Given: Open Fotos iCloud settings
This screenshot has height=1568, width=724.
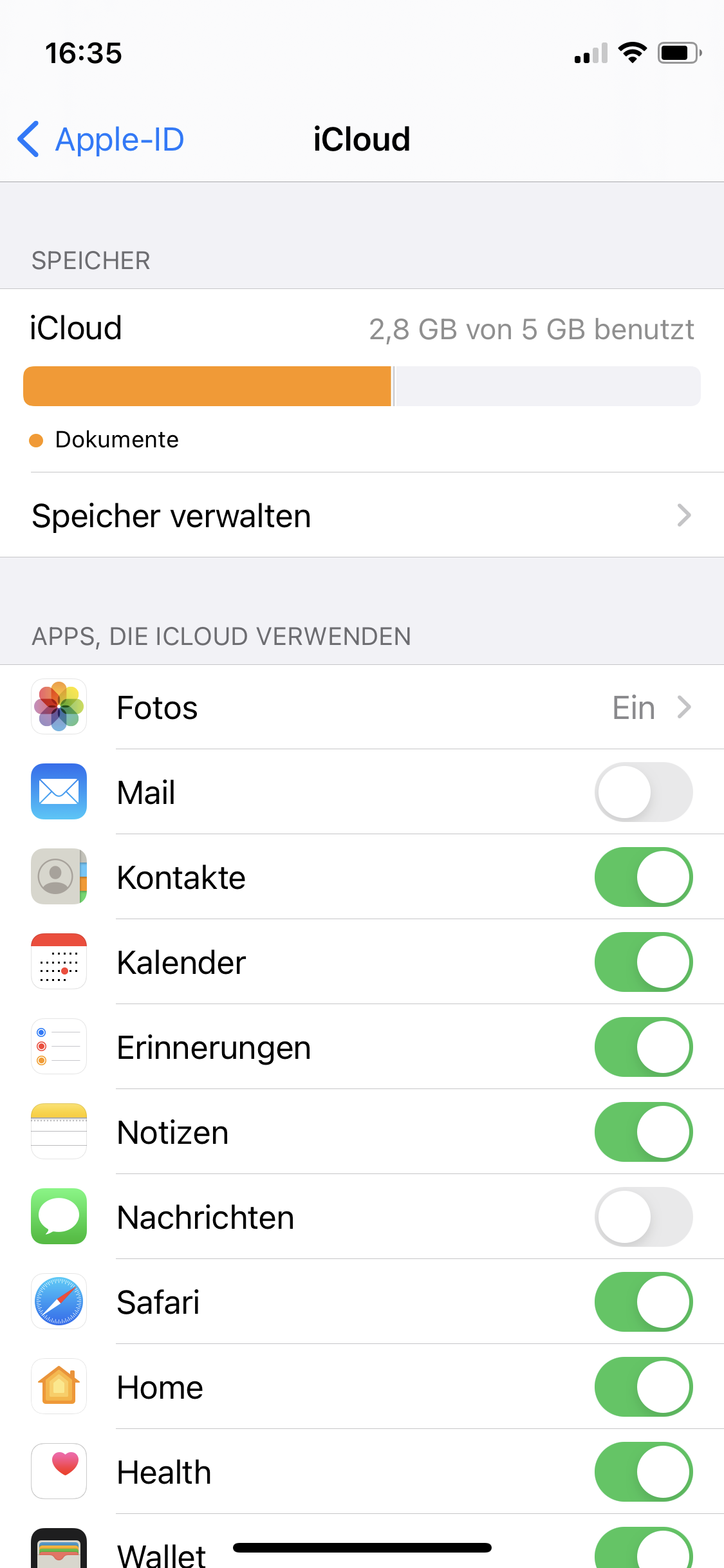Looking at the screenshot, I should [x=362, y=707].
